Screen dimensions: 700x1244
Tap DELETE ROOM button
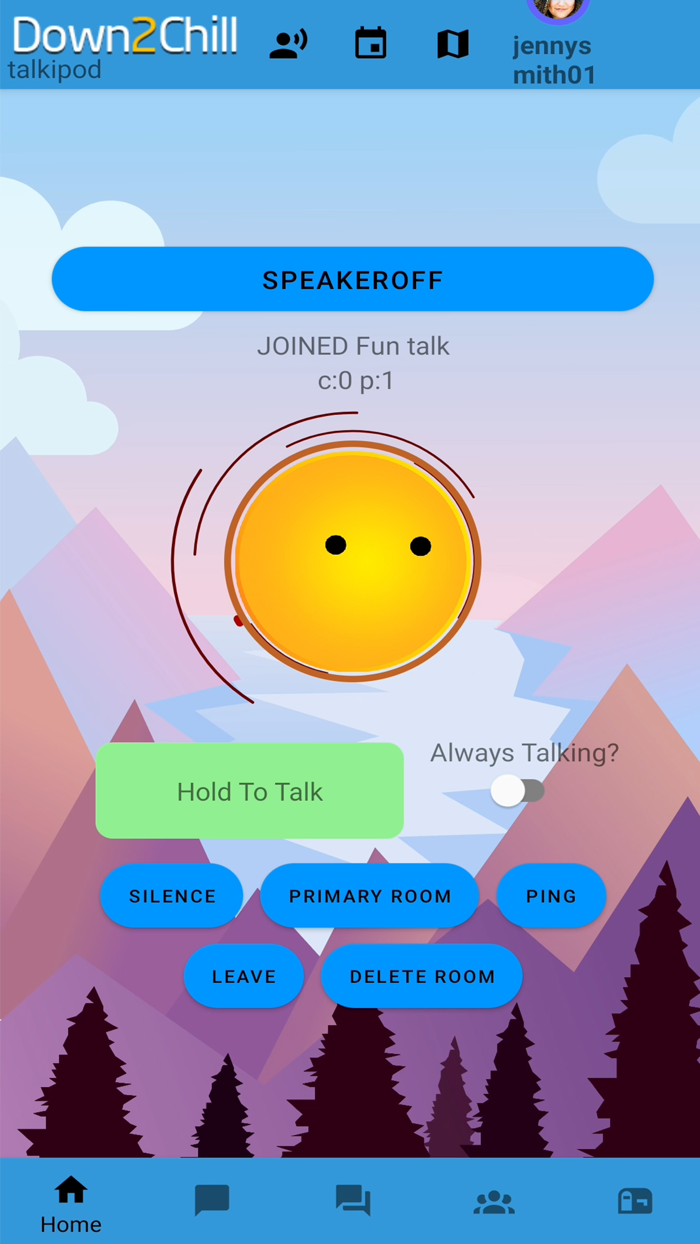click(x=422, y=976)
